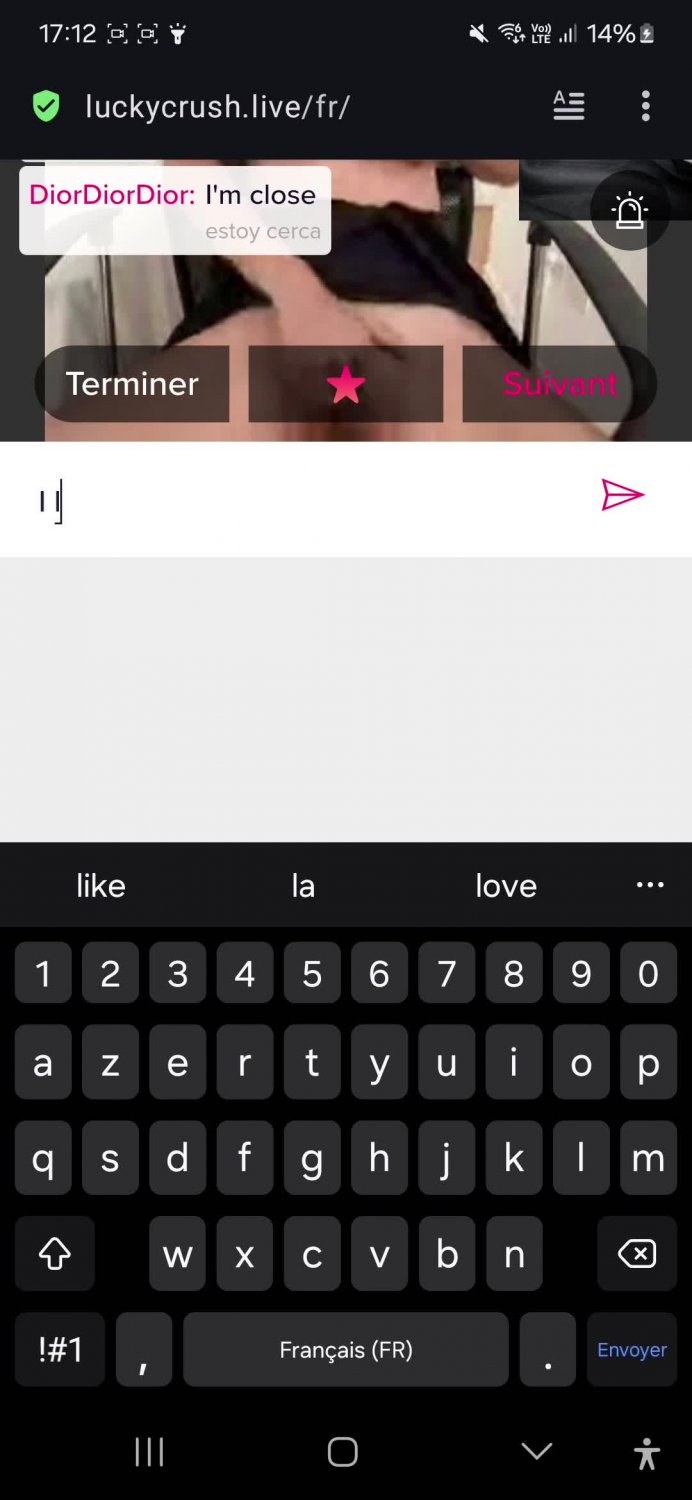Focus the chat message text field
This screenshot has height=1500, width=692.
pyautogui.click(x=300, y=499)
